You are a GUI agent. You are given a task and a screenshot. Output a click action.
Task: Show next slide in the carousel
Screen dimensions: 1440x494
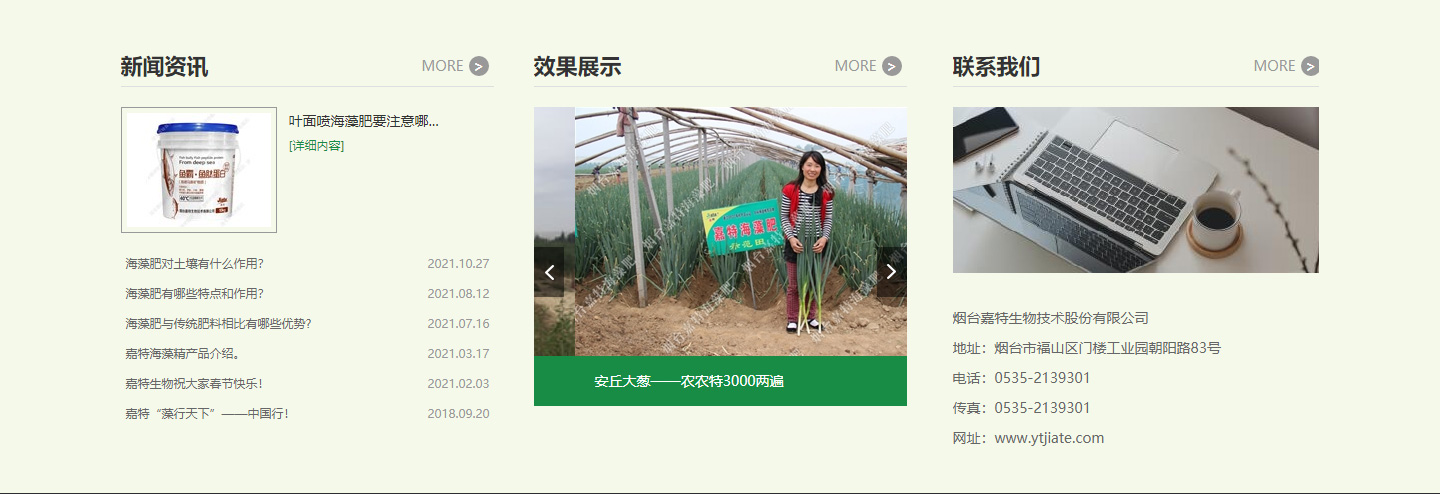coord(891,272)
